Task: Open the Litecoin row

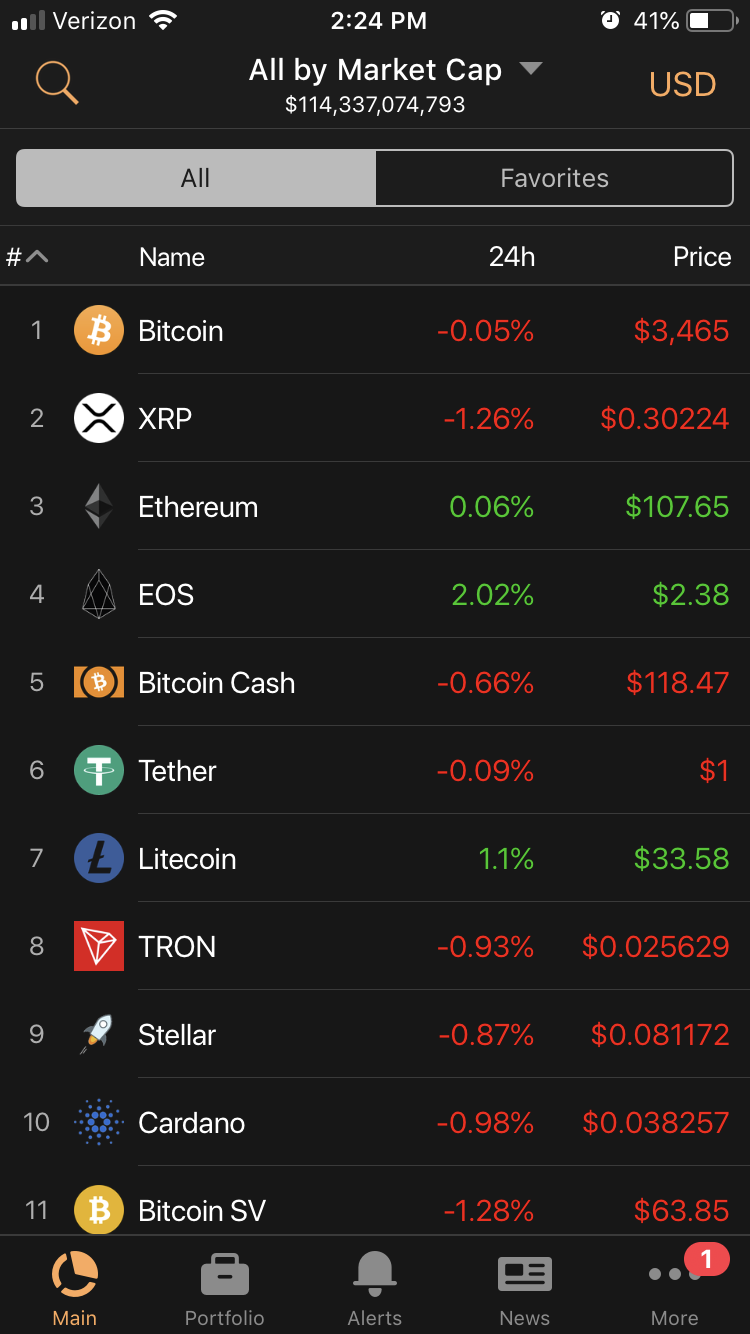Action: (375, 858)
